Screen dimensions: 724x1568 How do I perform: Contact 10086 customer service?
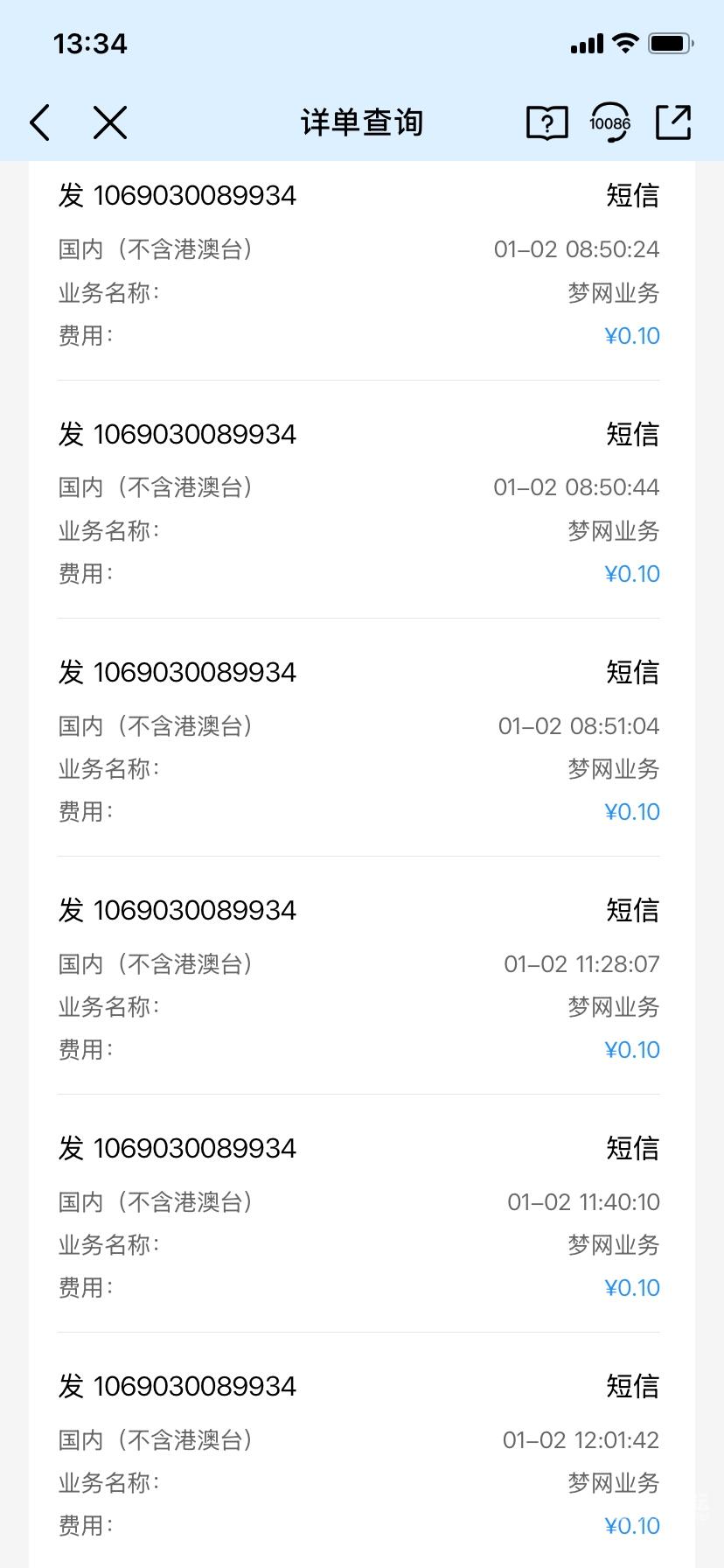[x=609, y=122]
